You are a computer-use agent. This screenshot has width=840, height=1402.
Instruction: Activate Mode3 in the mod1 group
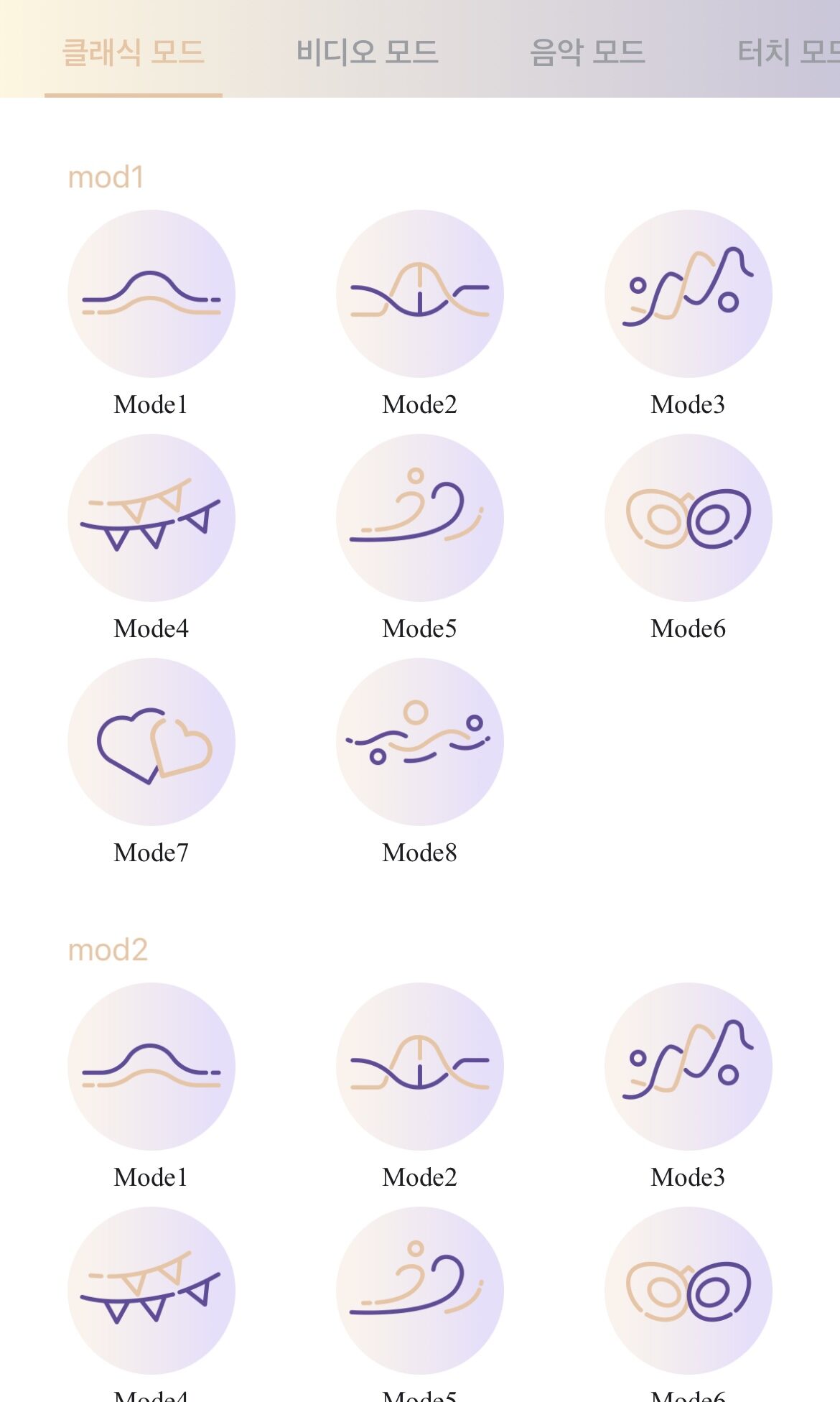(689, 294)
